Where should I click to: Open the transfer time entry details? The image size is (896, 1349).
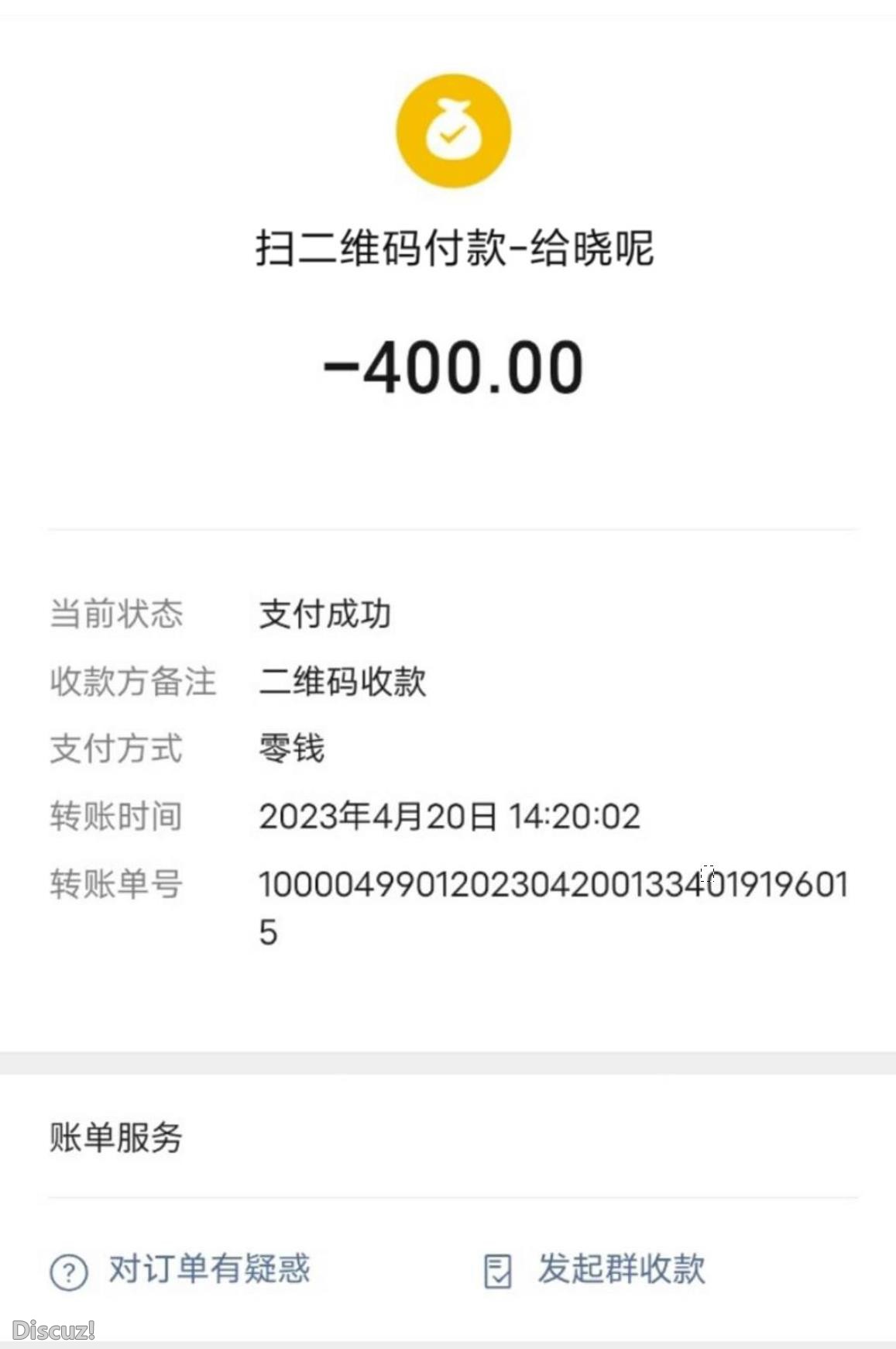(x=449, y=816)
